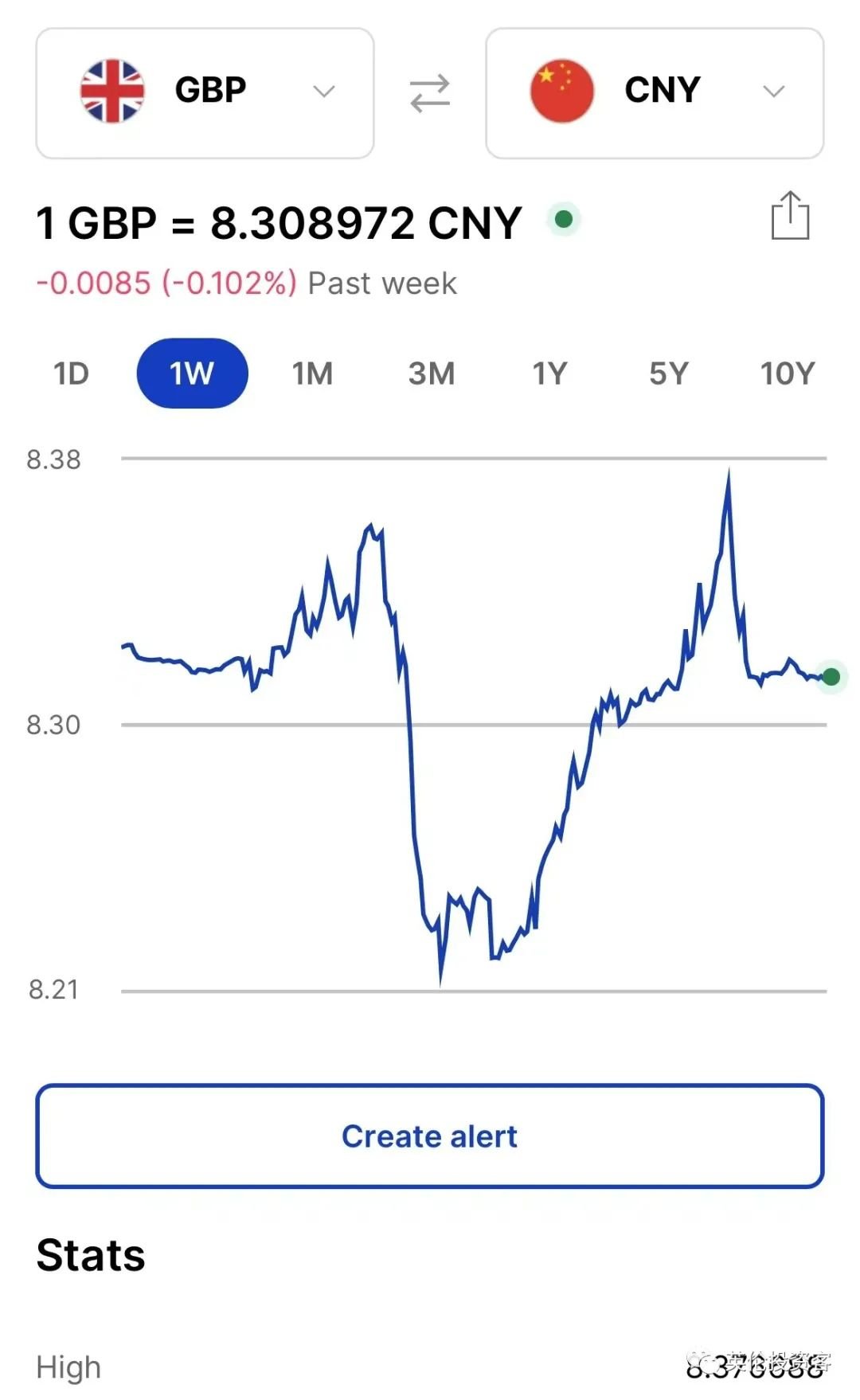The height and width of the screenshot is (1400, 860).
Task: Share this exchange rate
Action: 790,216
